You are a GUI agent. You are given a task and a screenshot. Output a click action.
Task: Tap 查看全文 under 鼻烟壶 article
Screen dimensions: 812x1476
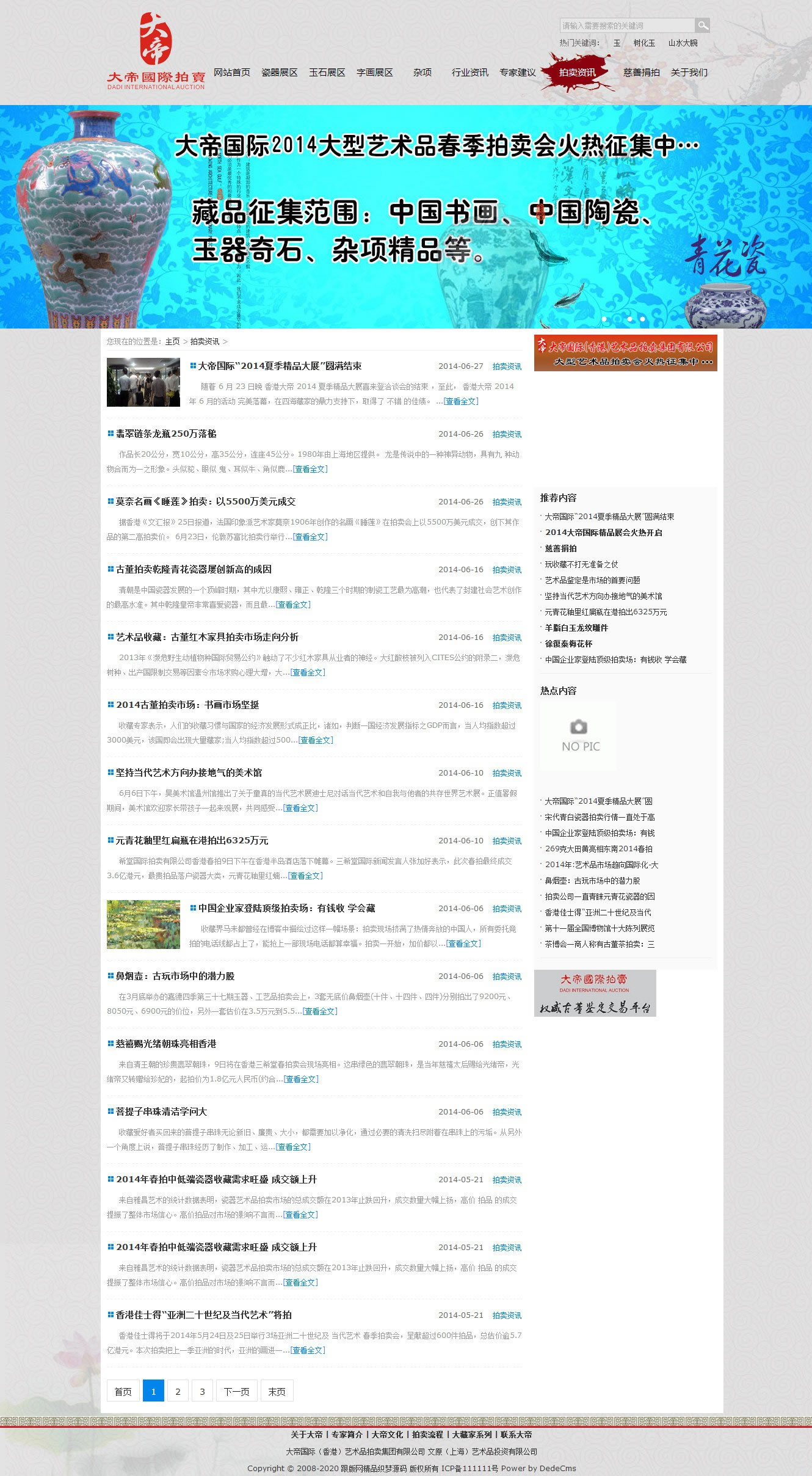tap(320, 1011)
